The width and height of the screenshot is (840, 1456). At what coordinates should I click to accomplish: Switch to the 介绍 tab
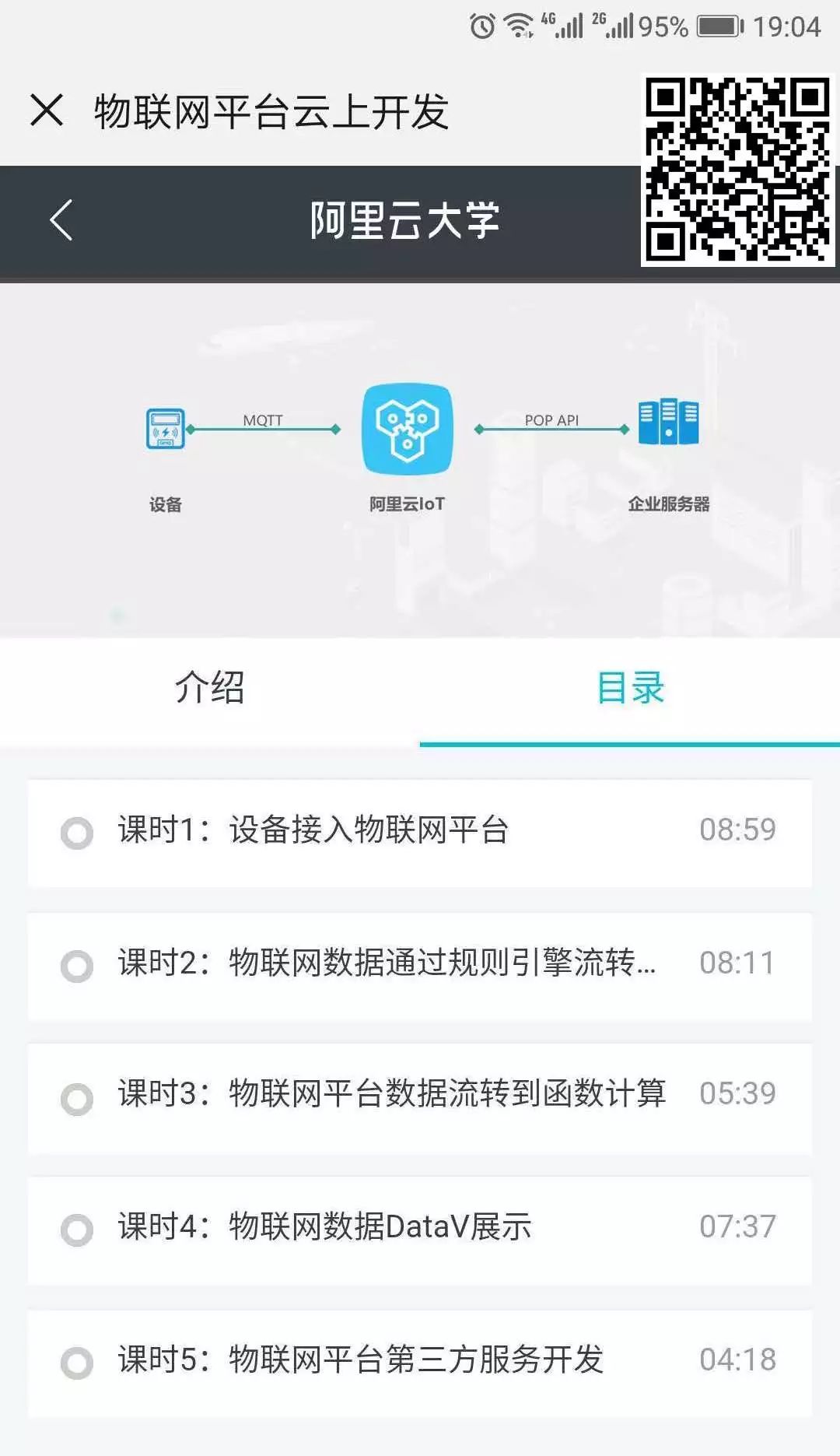coord(209,688)
